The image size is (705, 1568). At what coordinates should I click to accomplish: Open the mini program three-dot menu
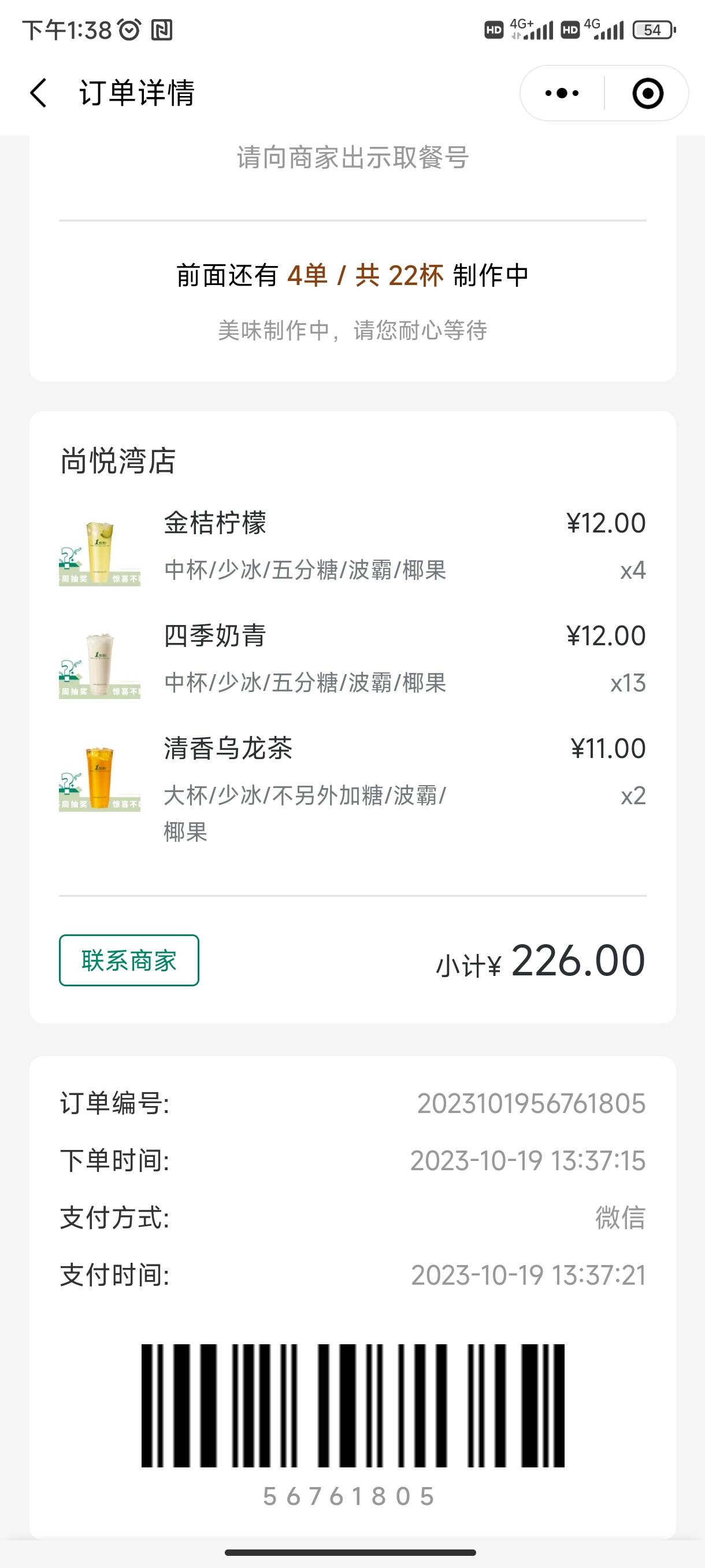coord(562,93)
